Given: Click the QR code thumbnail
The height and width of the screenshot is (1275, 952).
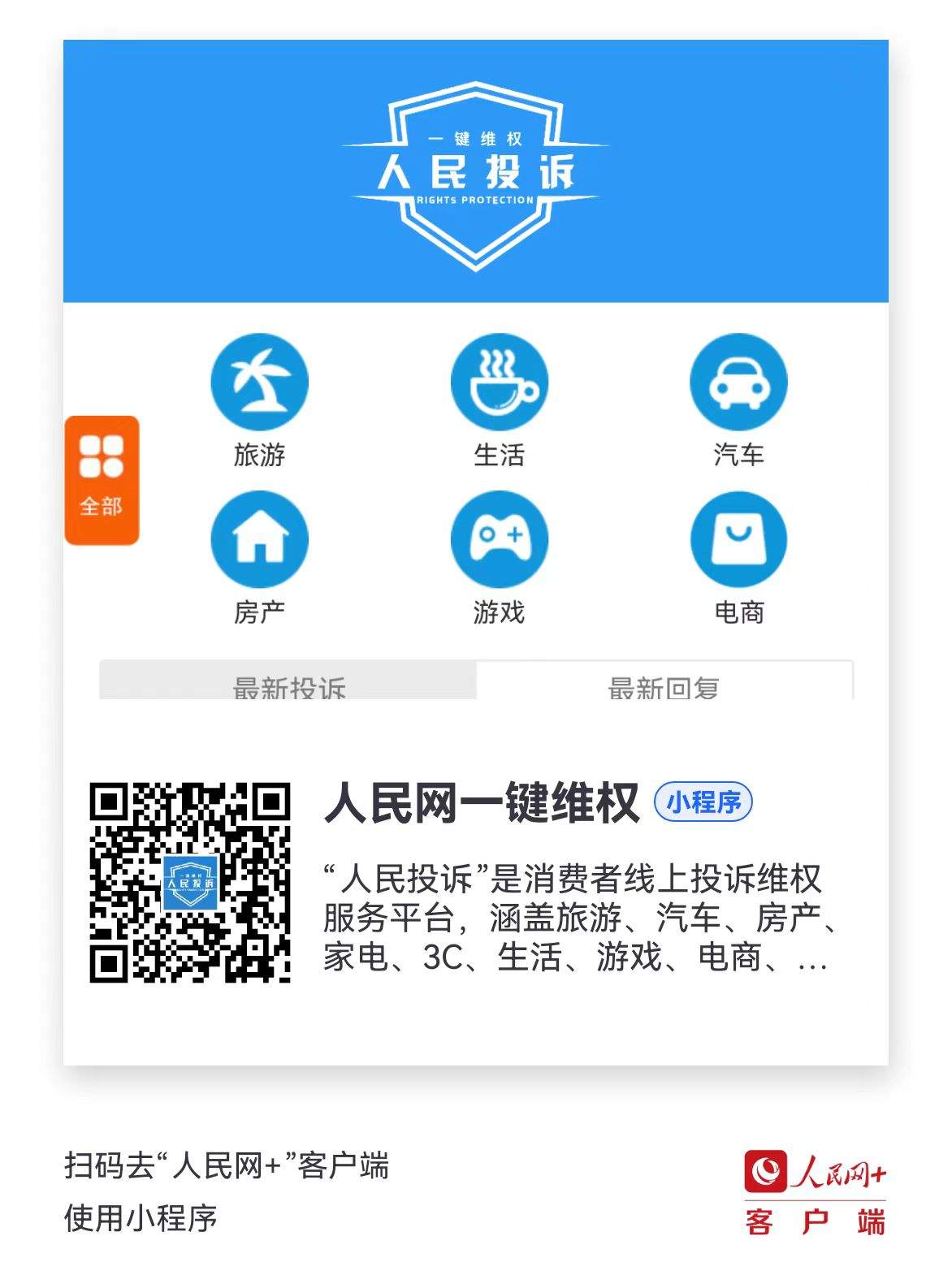Looking at the screenshot, I should coord(192,881).
